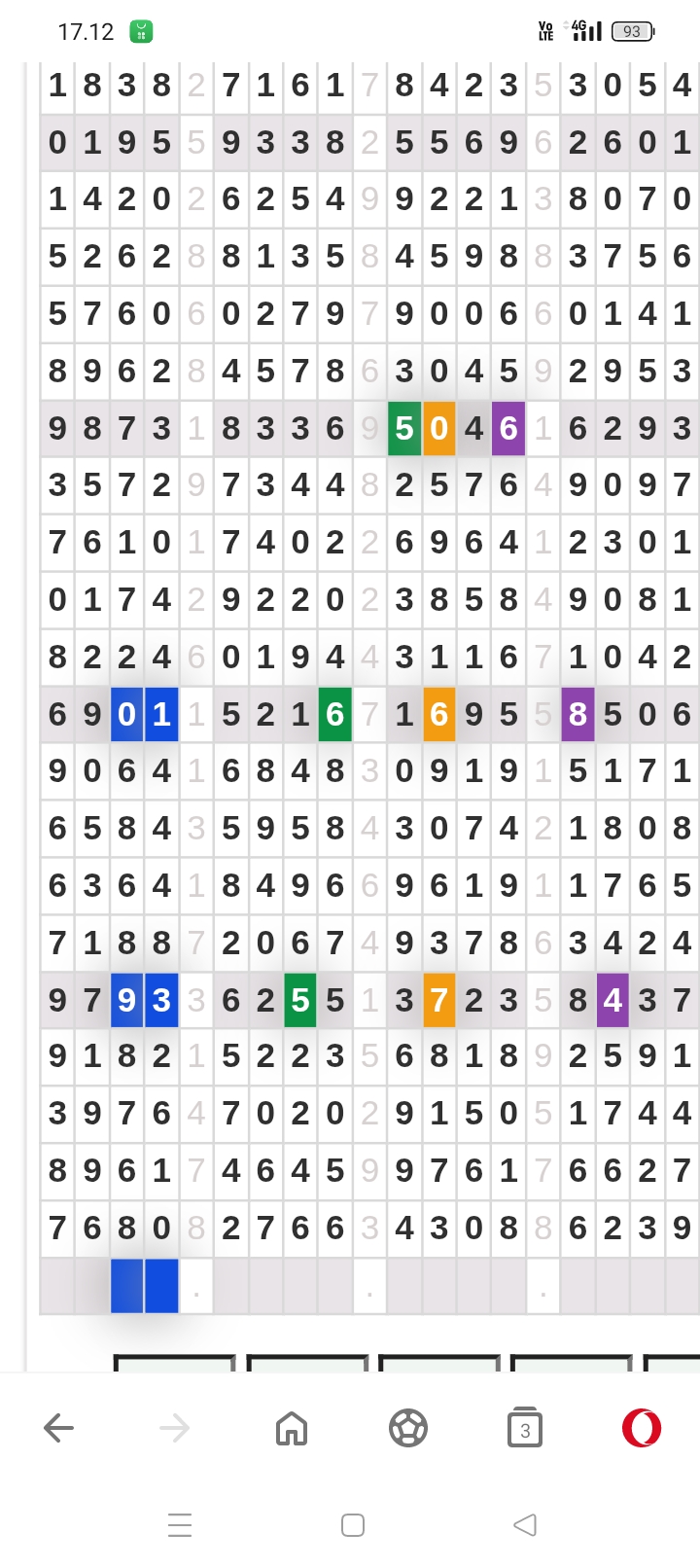Go back to the previous page
700x1568 pixels.
58,1428
